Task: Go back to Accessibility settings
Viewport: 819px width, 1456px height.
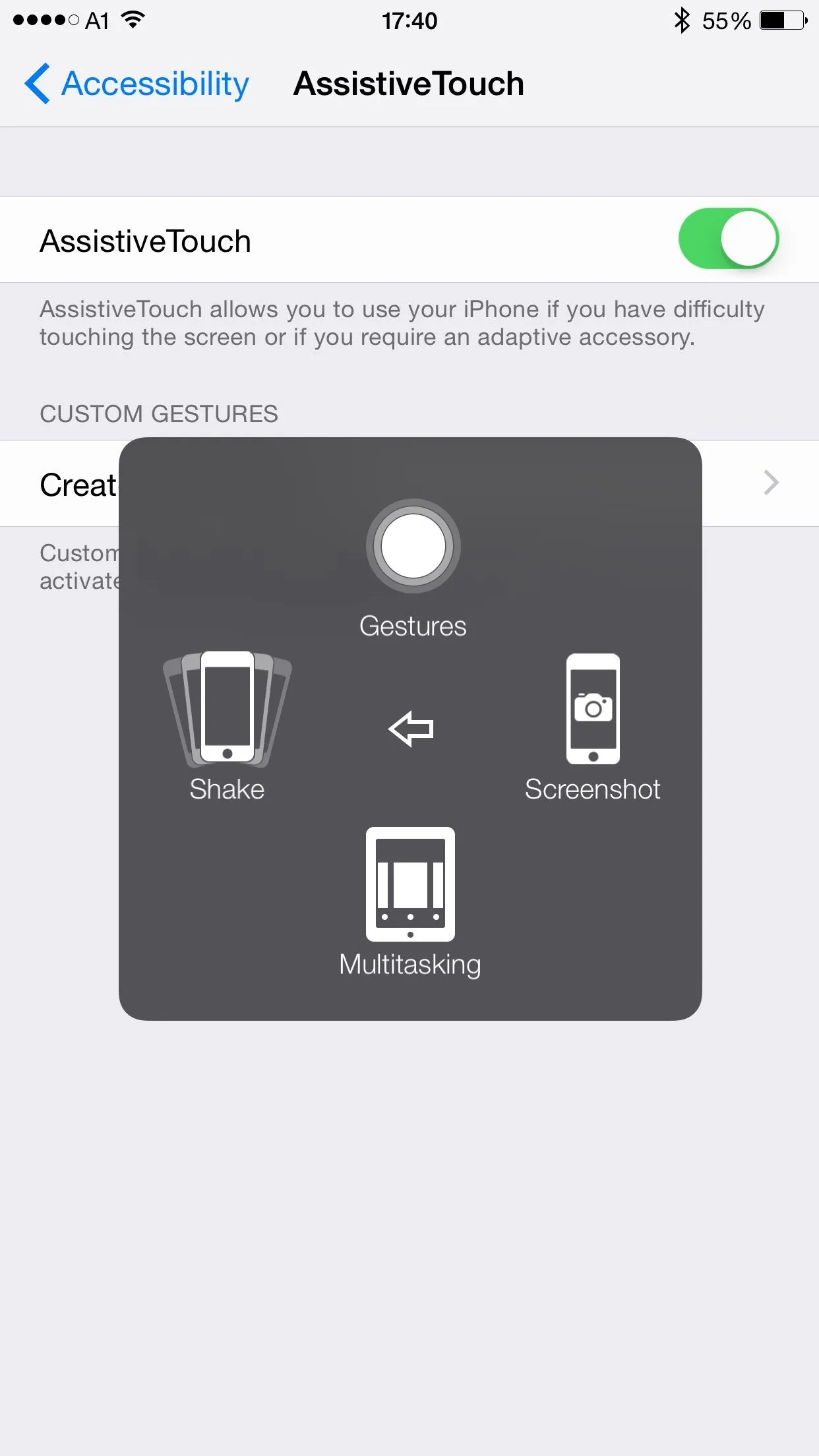Action: (136, 84)
